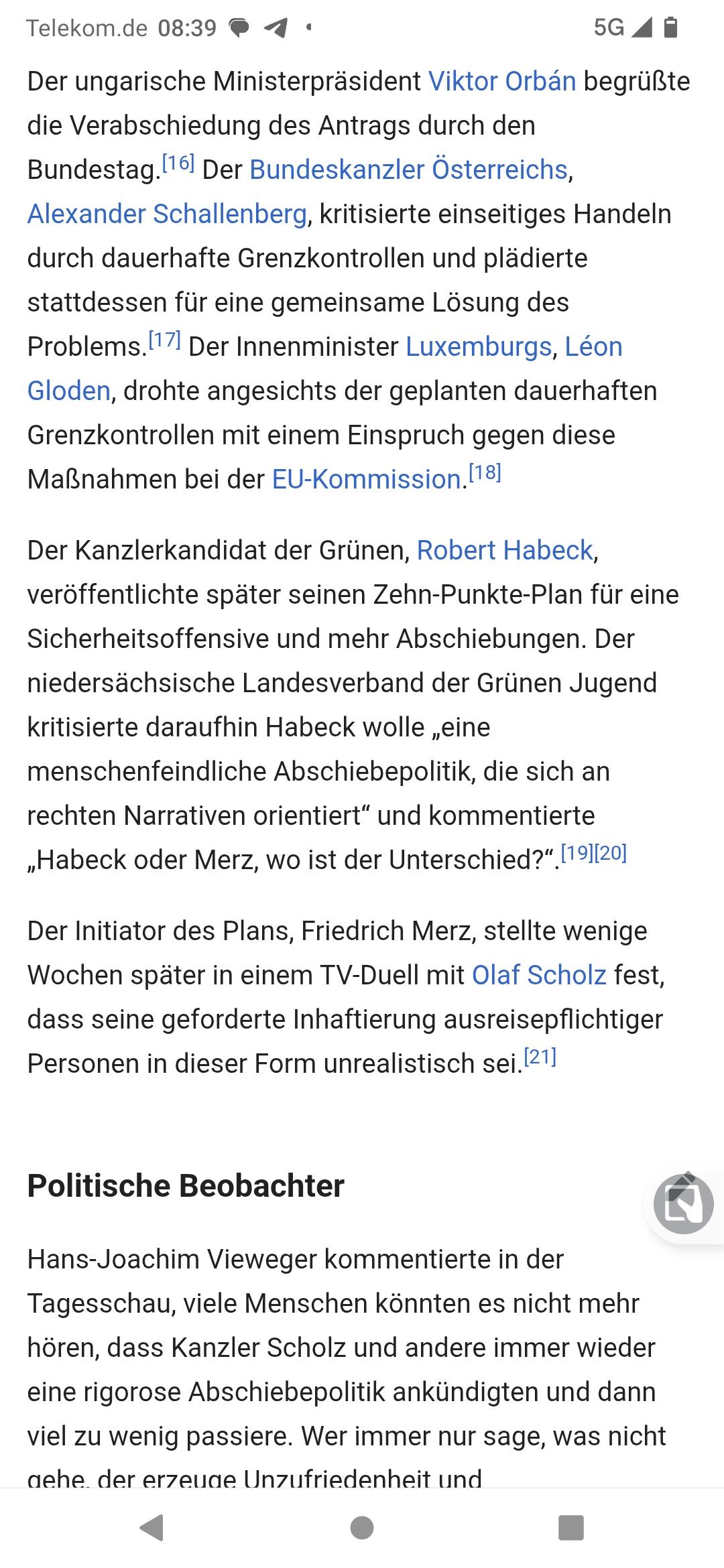
Task: Go back with the system back button
Action: pyautogui.click(x=152, y=1528)
